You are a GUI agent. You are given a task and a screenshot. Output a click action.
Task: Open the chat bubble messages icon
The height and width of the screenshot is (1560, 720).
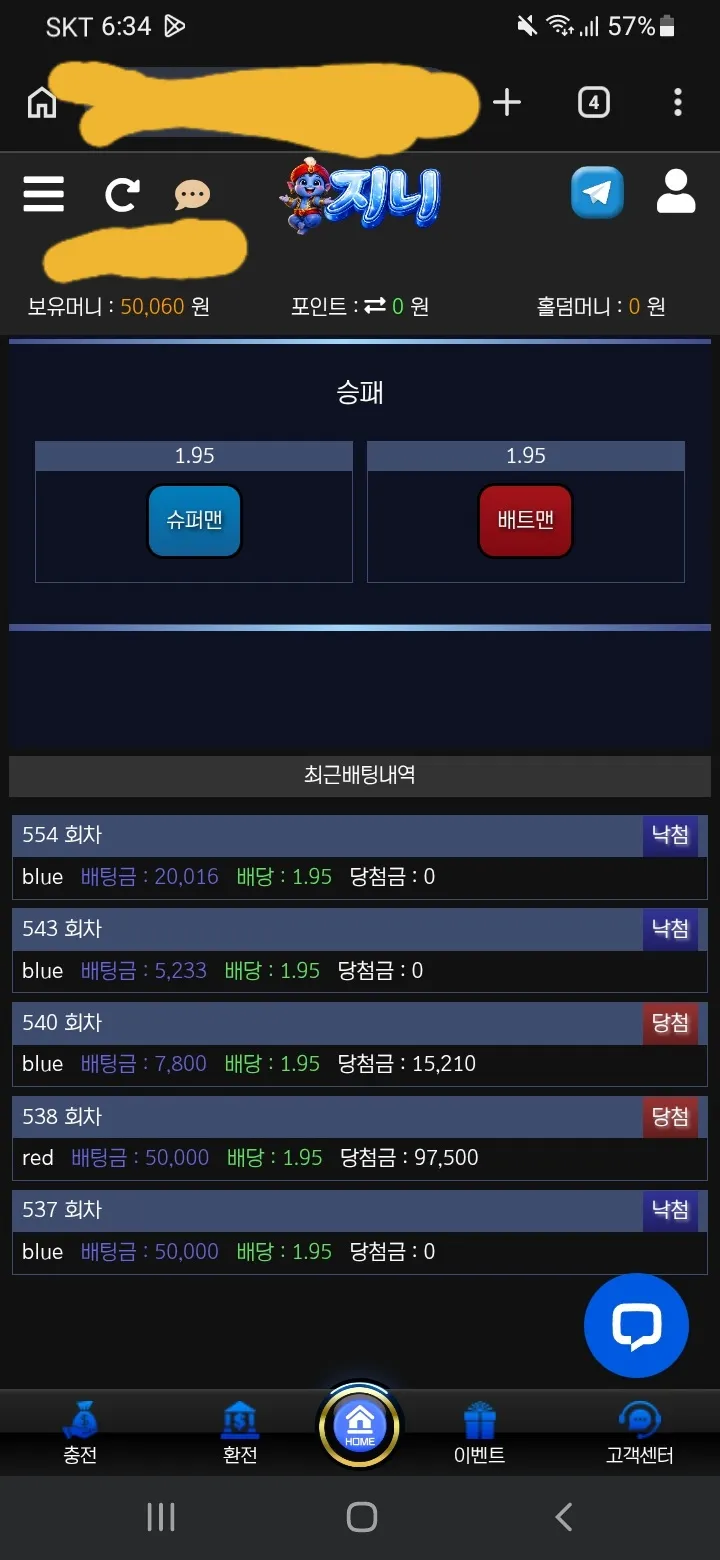192,194
